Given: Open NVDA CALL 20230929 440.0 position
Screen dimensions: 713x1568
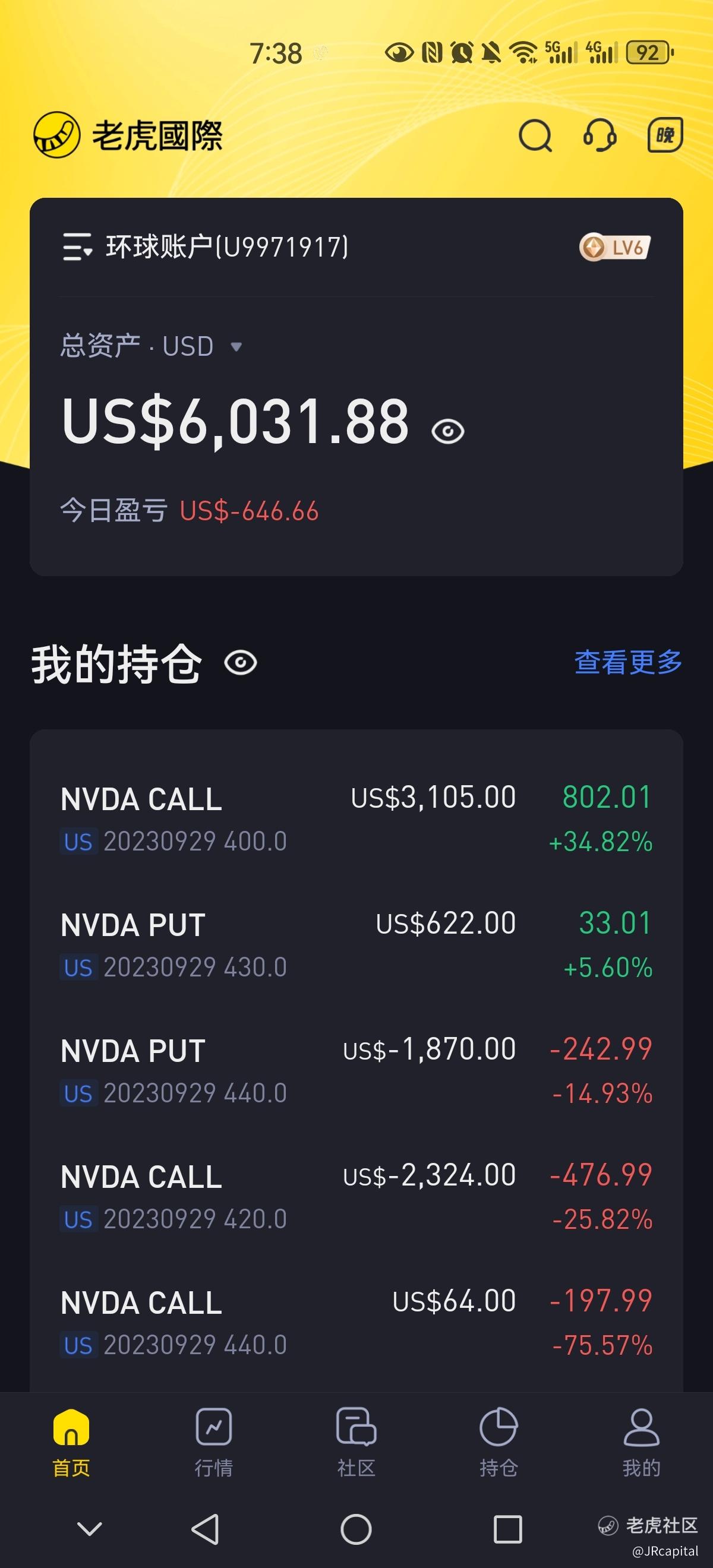Looking at the screenshot, I should point(356,1323).
